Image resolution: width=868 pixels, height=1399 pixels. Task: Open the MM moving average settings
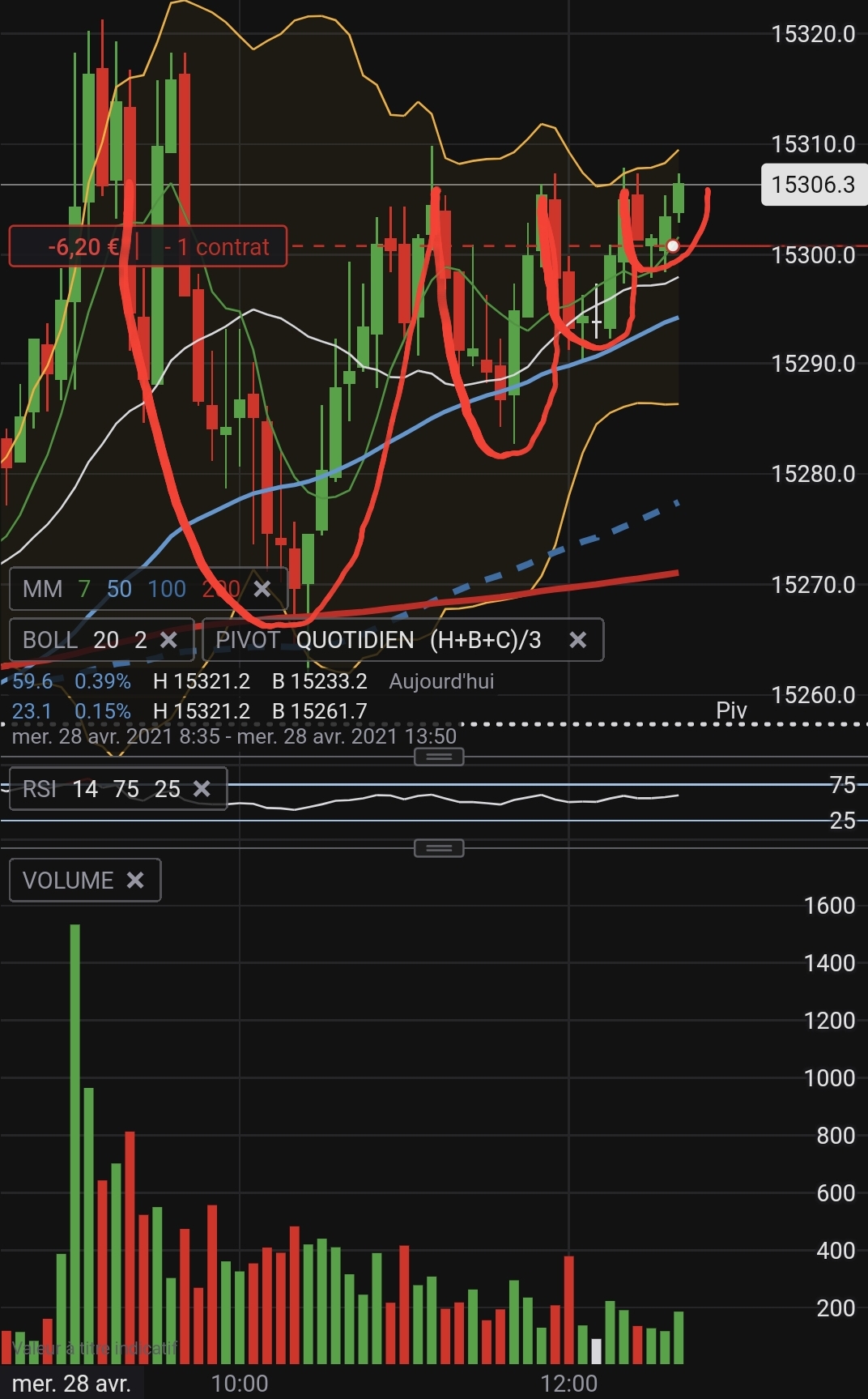click(x=121, y=589)
